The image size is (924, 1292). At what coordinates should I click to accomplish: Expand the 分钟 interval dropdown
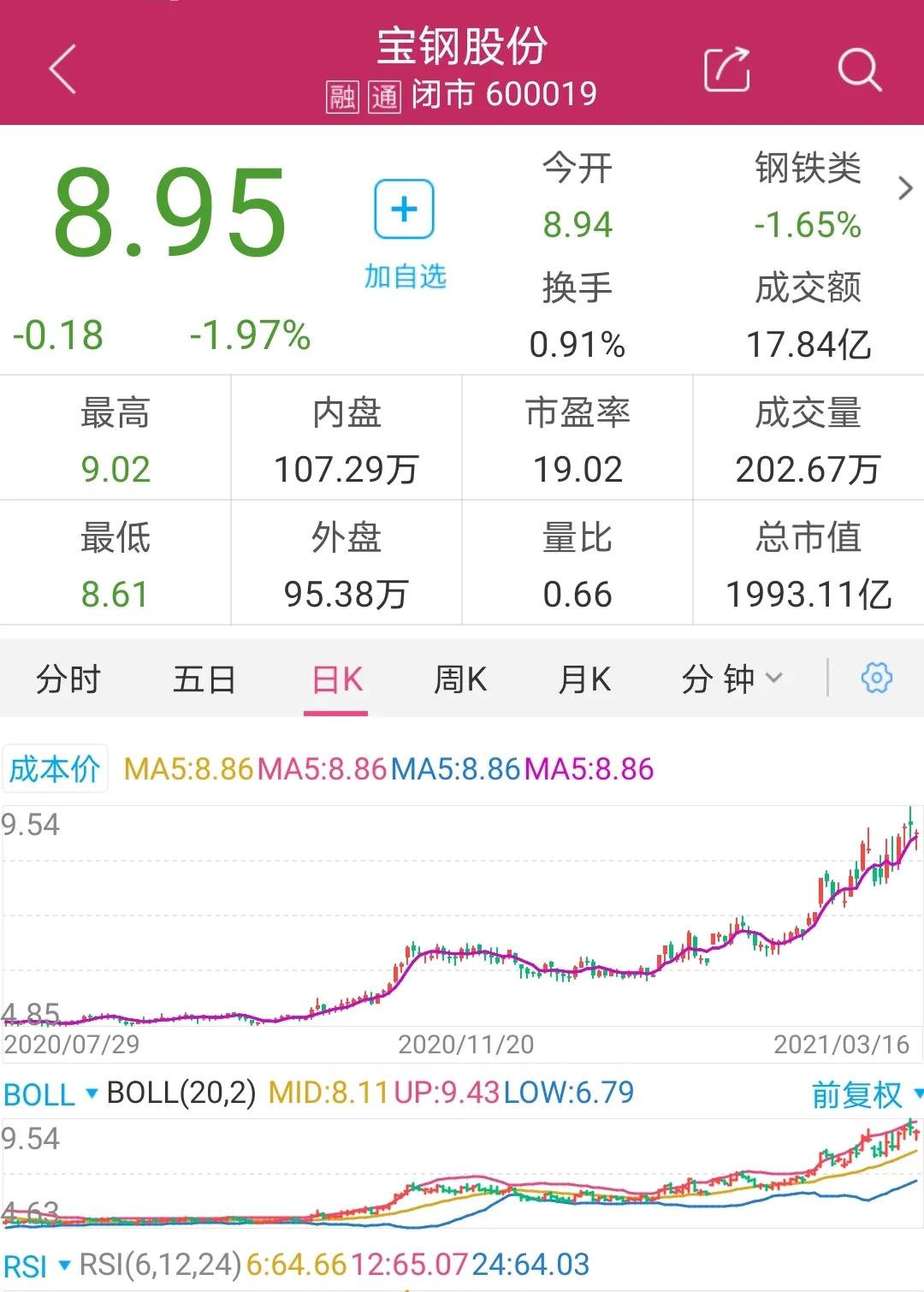pos(731,679)
